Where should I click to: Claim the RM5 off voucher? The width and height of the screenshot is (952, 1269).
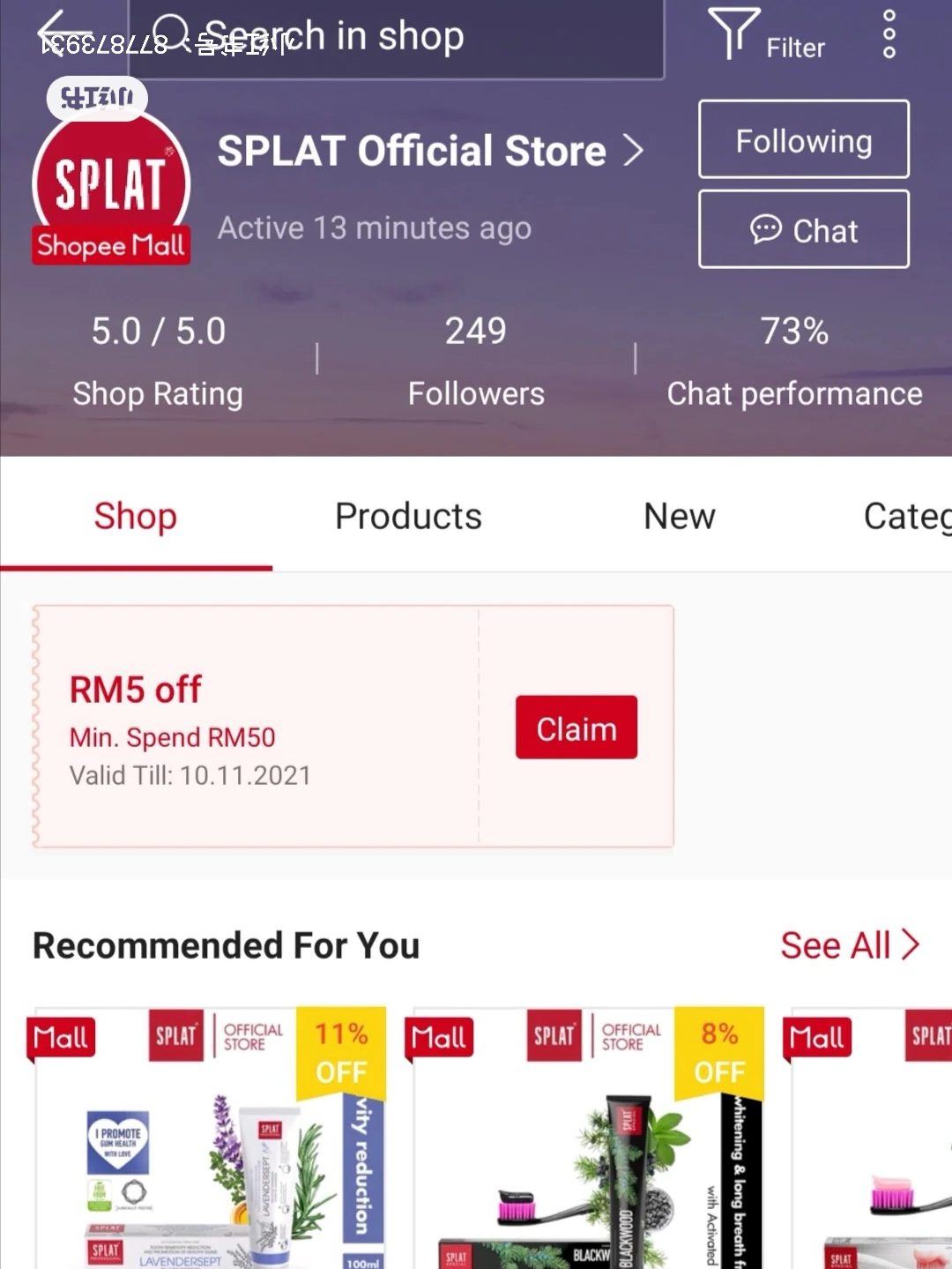(576, 728)
